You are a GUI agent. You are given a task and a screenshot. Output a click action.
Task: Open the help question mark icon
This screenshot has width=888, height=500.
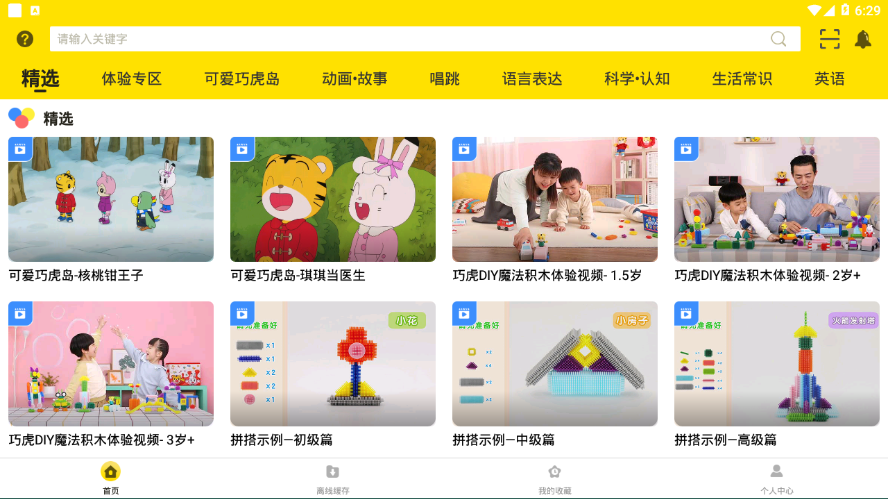(25, 39)
